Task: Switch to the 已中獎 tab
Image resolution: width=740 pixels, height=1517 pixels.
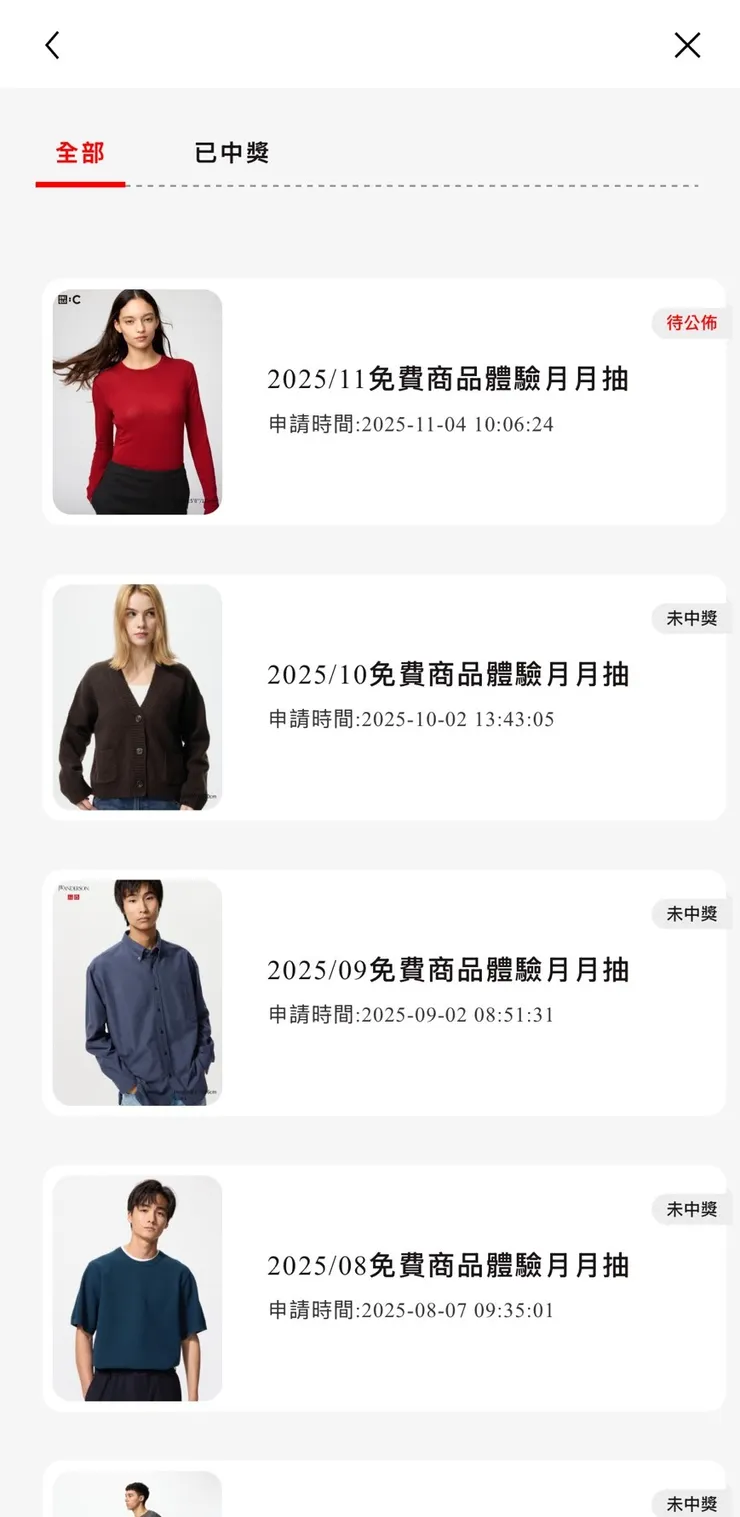Action: (x=233, y=152)
